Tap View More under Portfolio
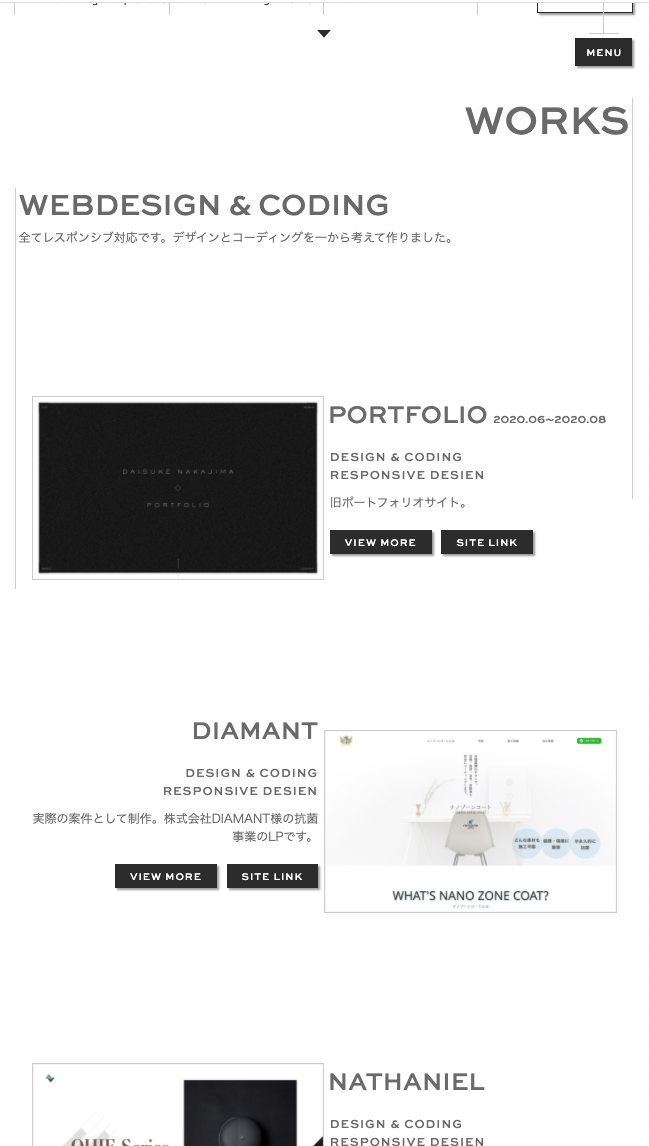The image size is (649, 1146). [381, 542]
